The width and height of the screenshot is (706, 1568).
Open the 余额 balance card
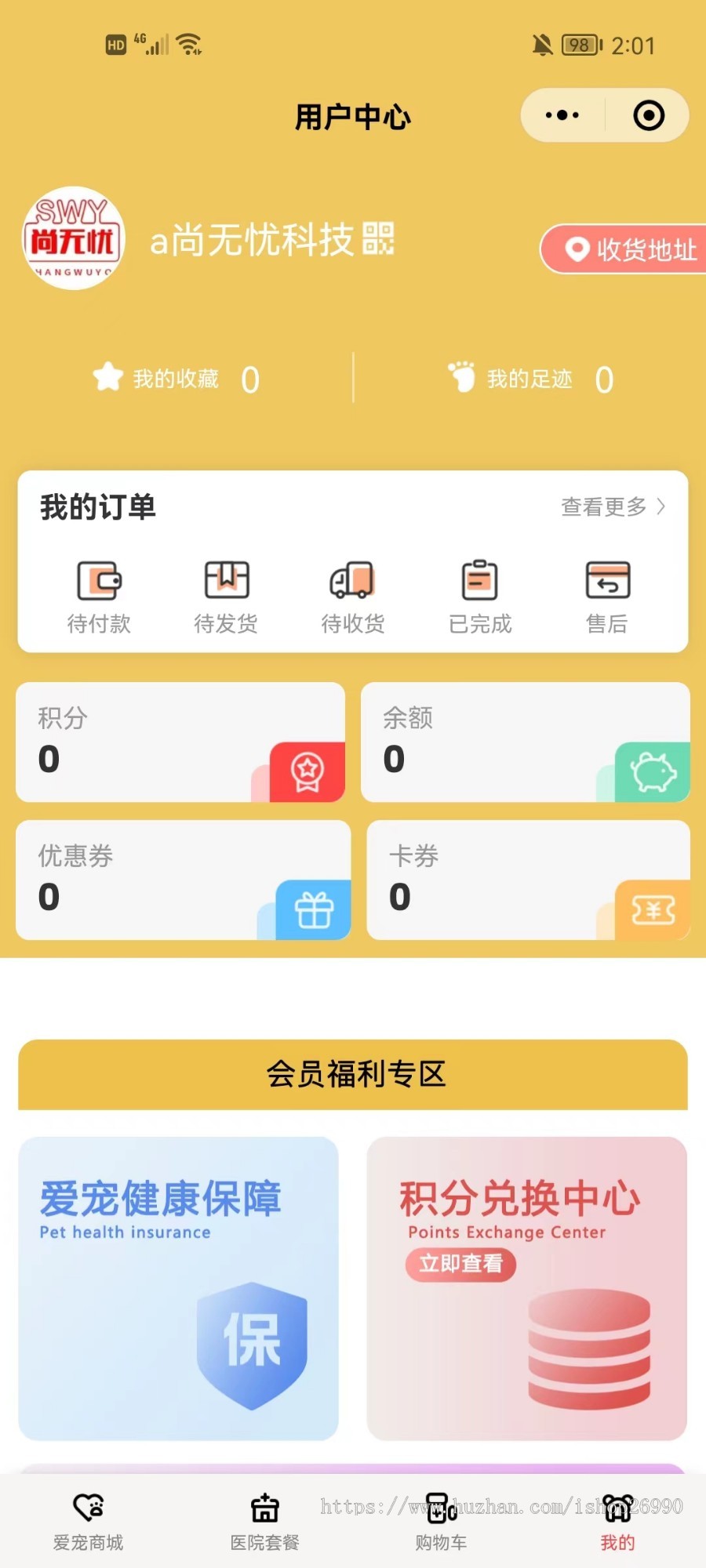[x=525, y=742]
